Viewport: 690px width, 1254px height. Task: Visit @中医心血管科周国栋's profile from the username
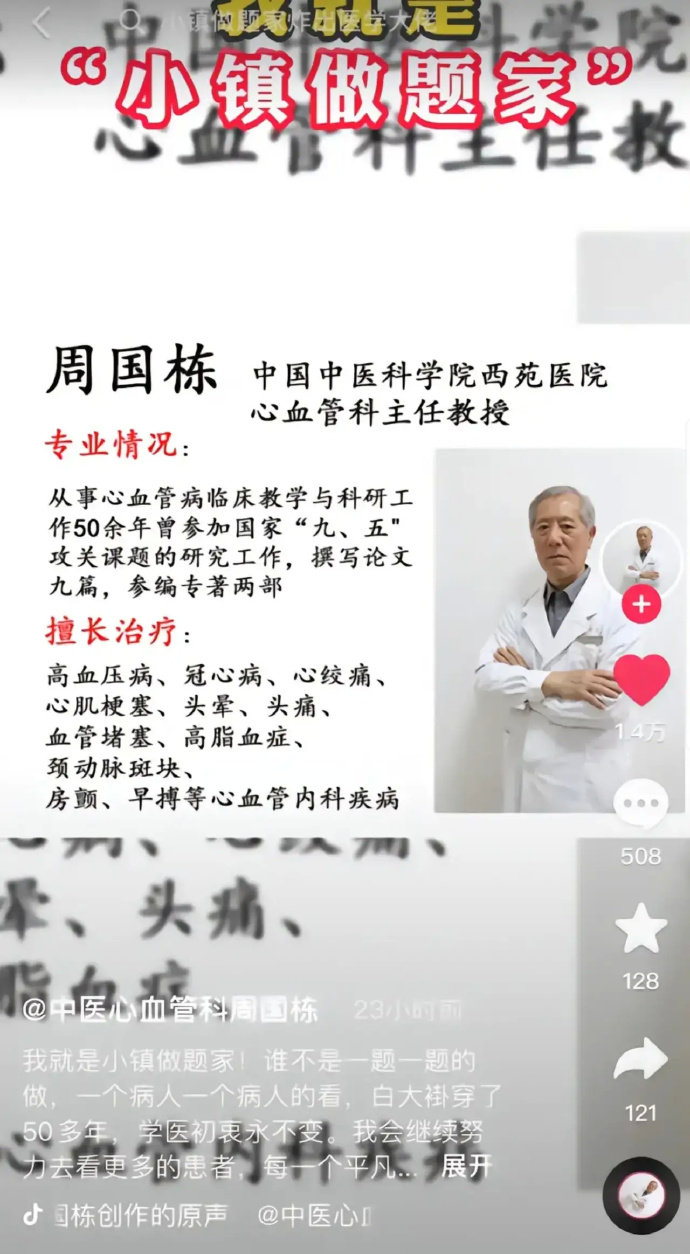click(170, 1010)
